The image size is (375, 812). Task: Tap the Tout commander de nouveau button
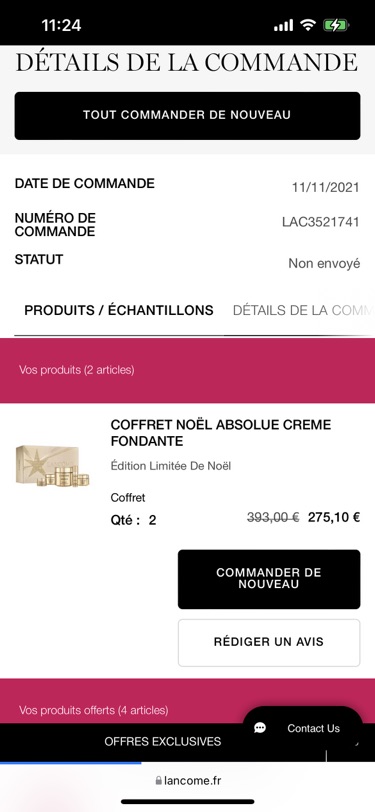pyautogui.click(x=187, y=115)
